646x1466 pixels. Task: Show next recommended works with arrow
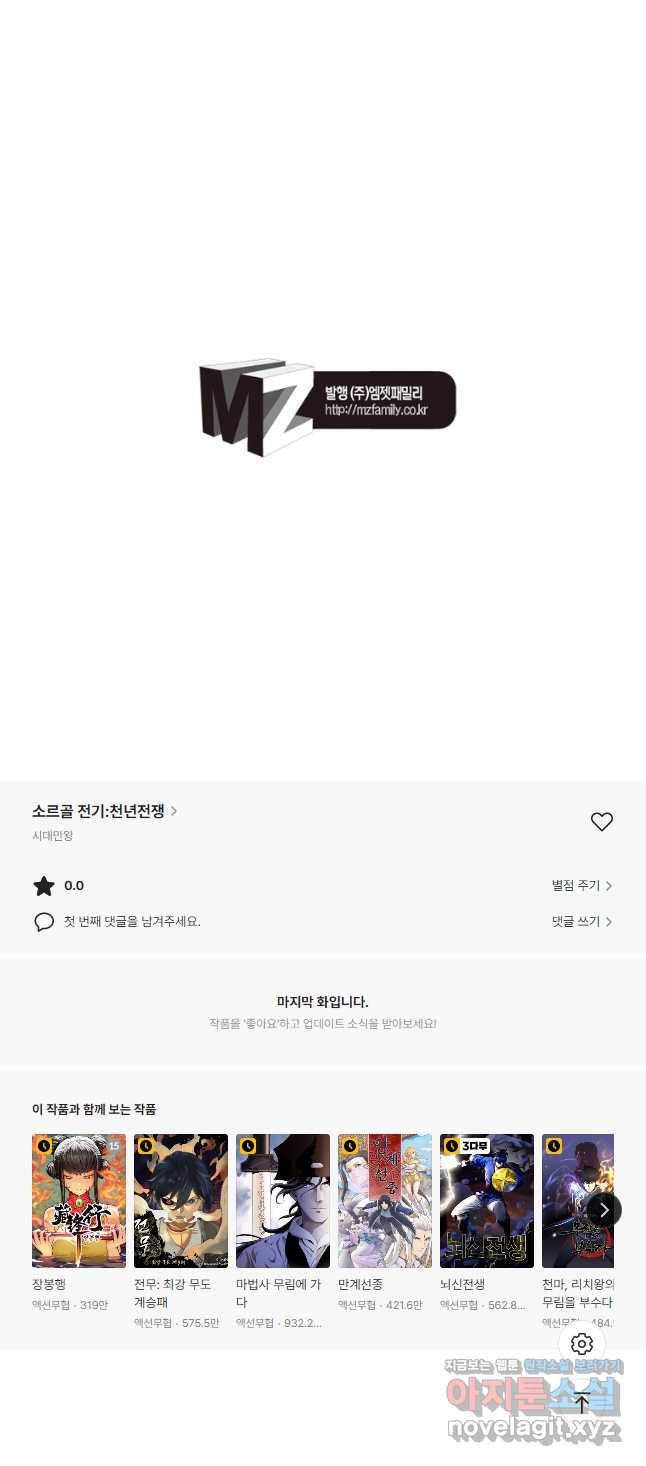pyautogui.click(x=603, y=1210)
